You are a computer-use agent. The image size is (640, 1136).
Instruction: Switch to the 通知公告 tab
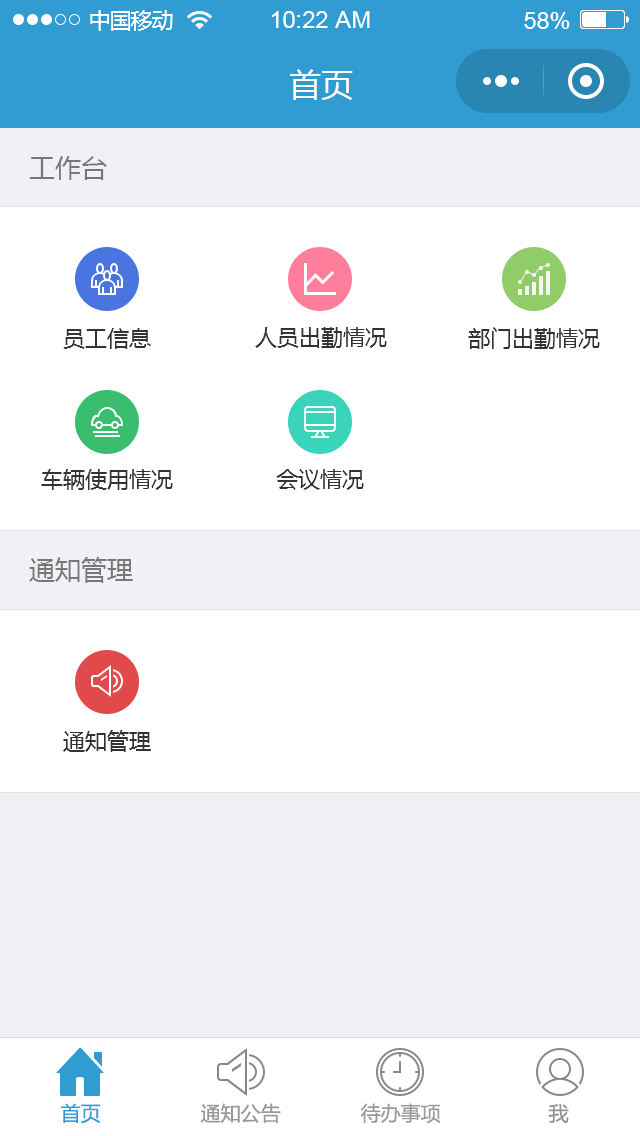coord(240,1086)
